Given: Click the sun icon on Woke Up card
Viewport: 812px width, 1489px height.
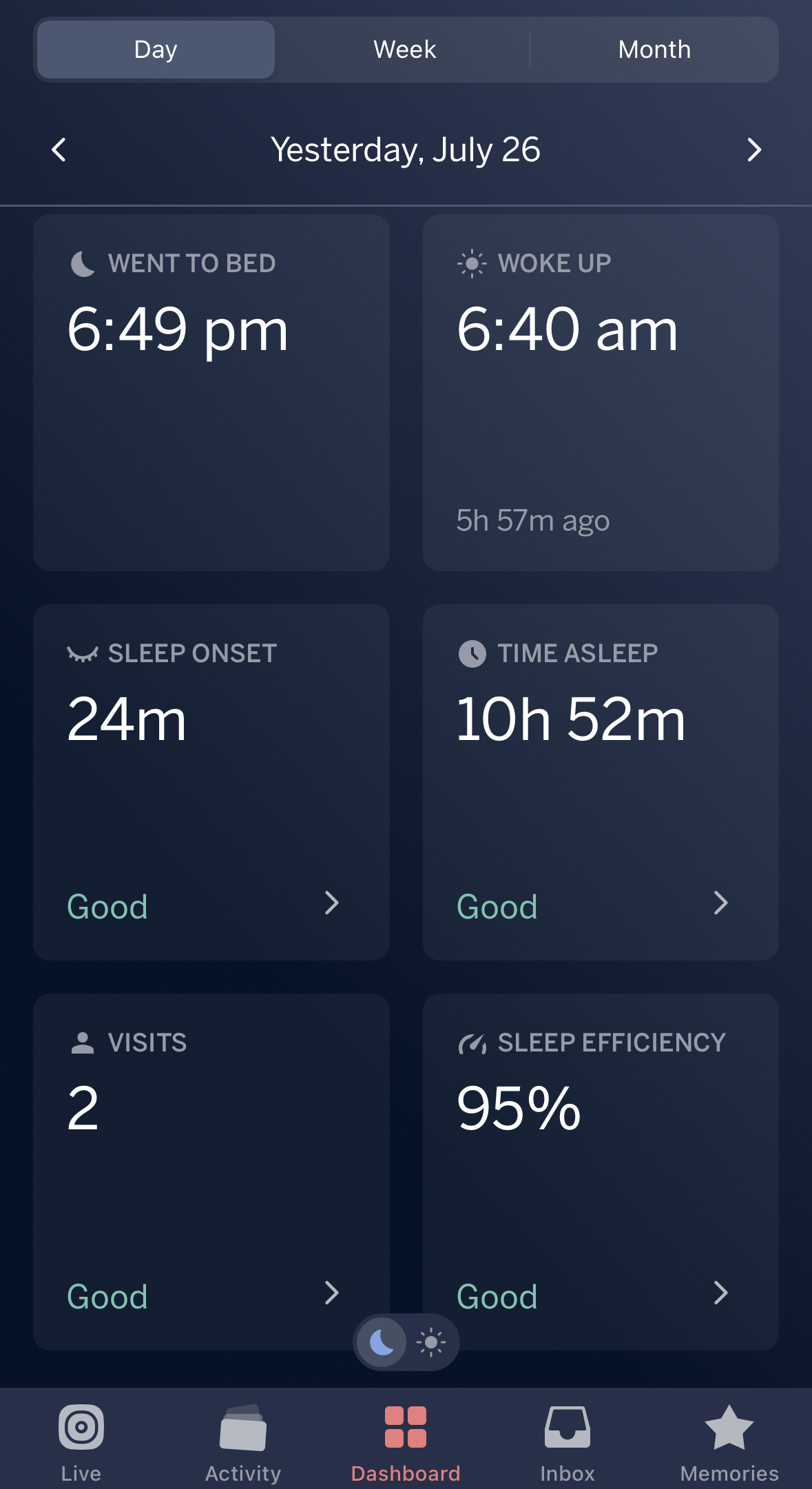Looking at the screenshot, I should tap(470, 263).
